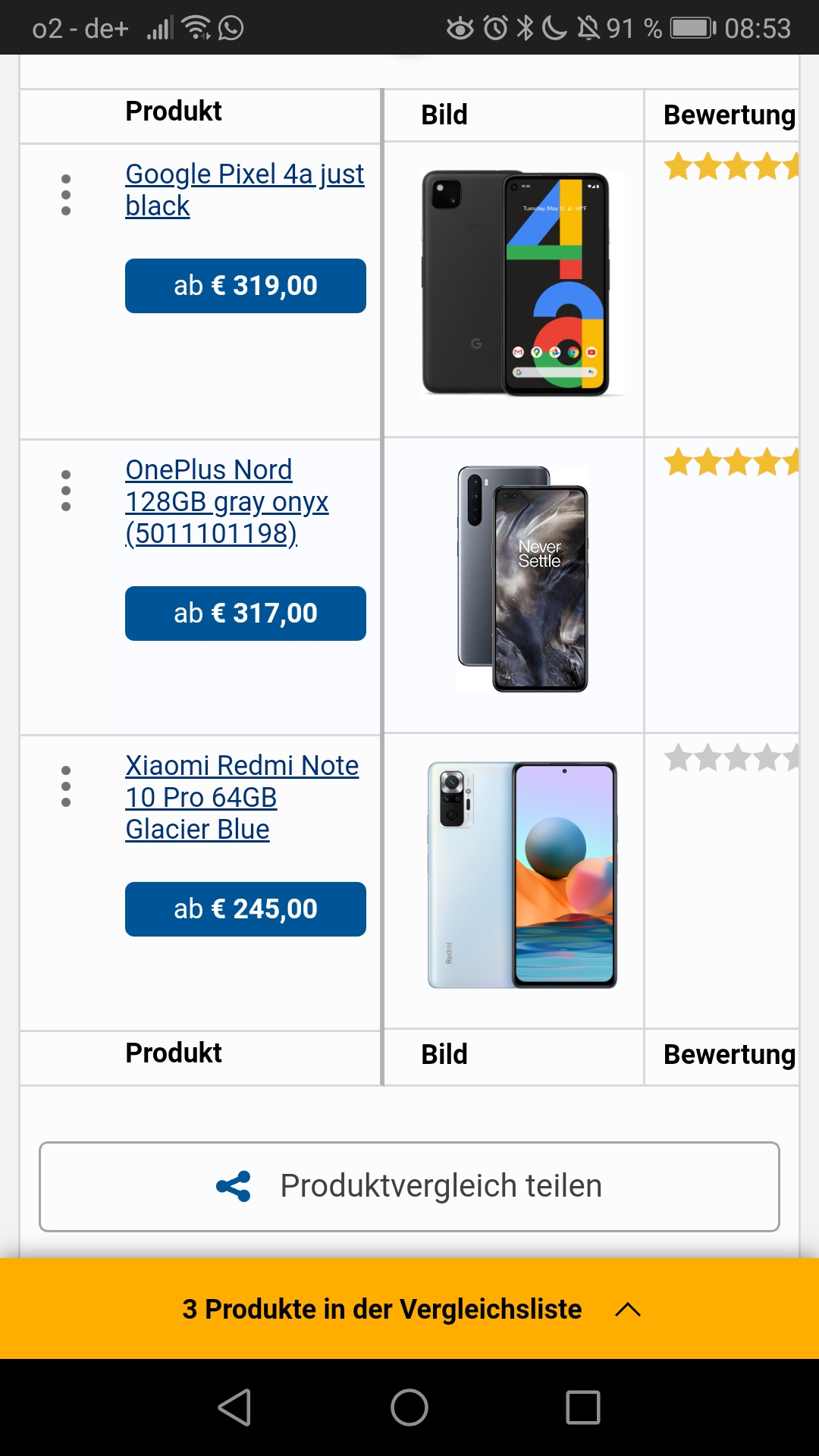Tap the Xiaomi Redmi Note product image
Viewport: 819px width, 1456px height.
pyautogui.click(x=522, y=874)
